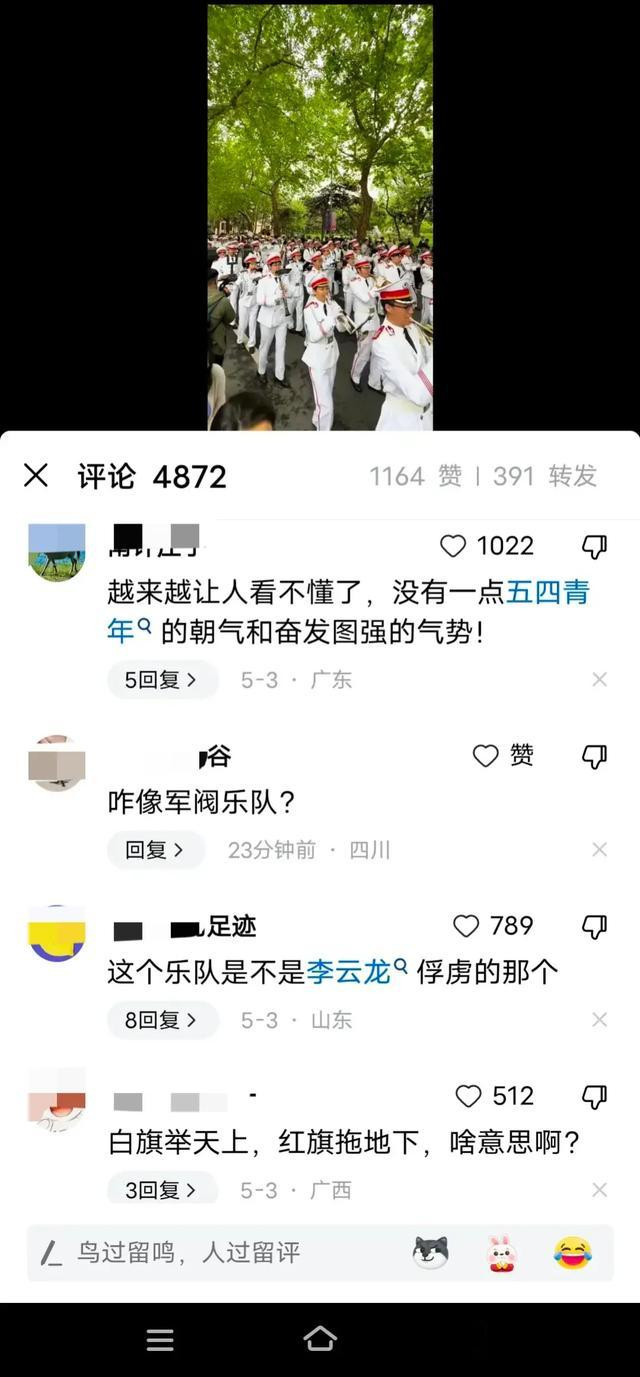The width and height of the screenshot is (640, 1377).
Task: Dislike the 咋像军阀乐队 comment
Action: (594, 757)
